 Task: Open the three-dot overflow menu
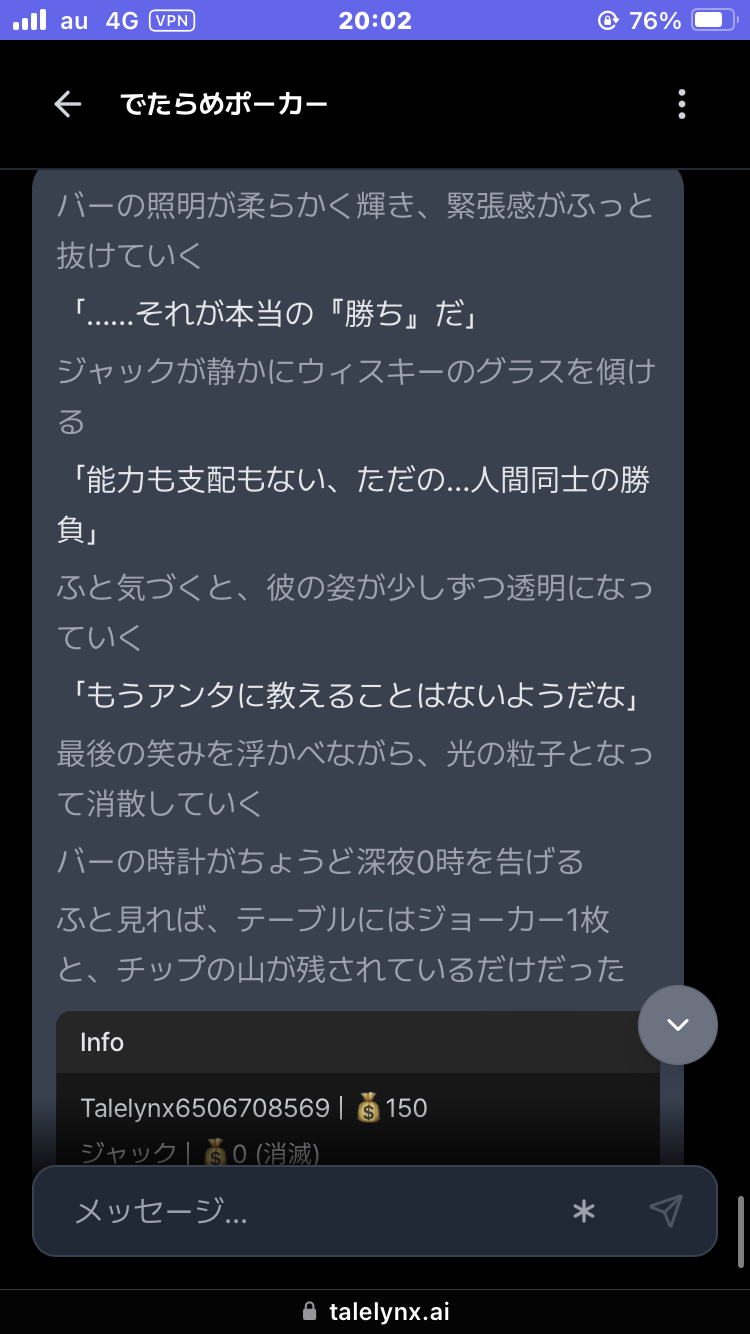(x=681, y=104)
